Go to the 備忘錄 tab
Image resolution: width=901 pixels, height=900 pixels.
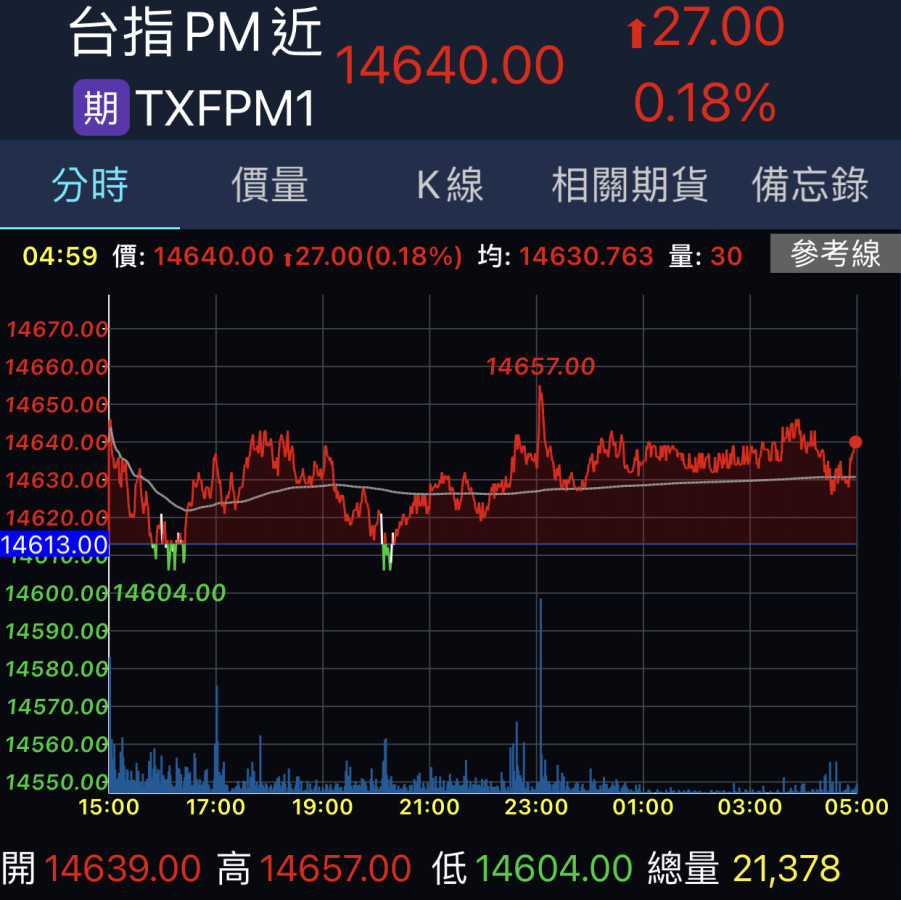[x=810, y=185]
